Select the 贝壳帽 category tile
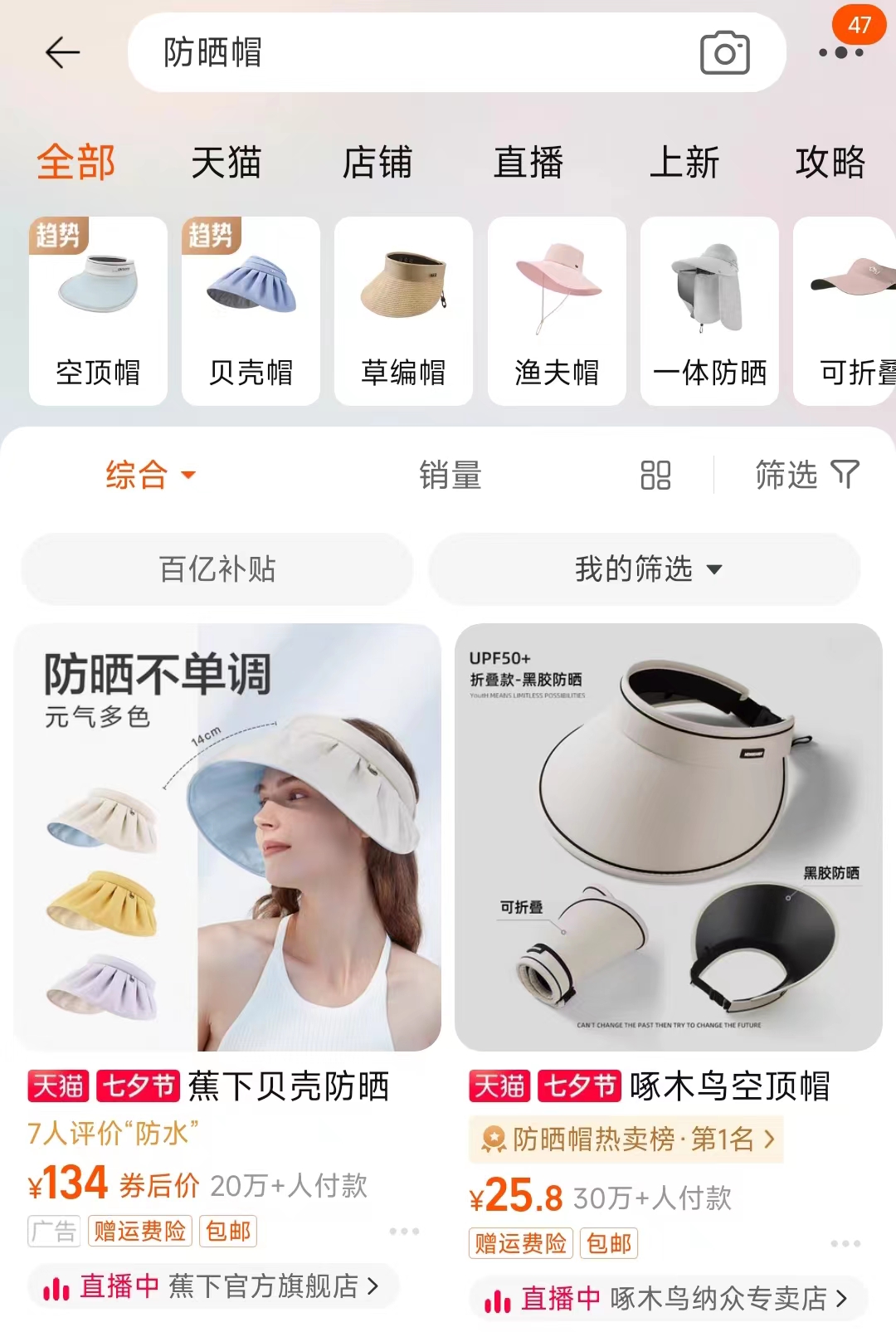The width and height of the screenshot is (896, 1332). 251,311
